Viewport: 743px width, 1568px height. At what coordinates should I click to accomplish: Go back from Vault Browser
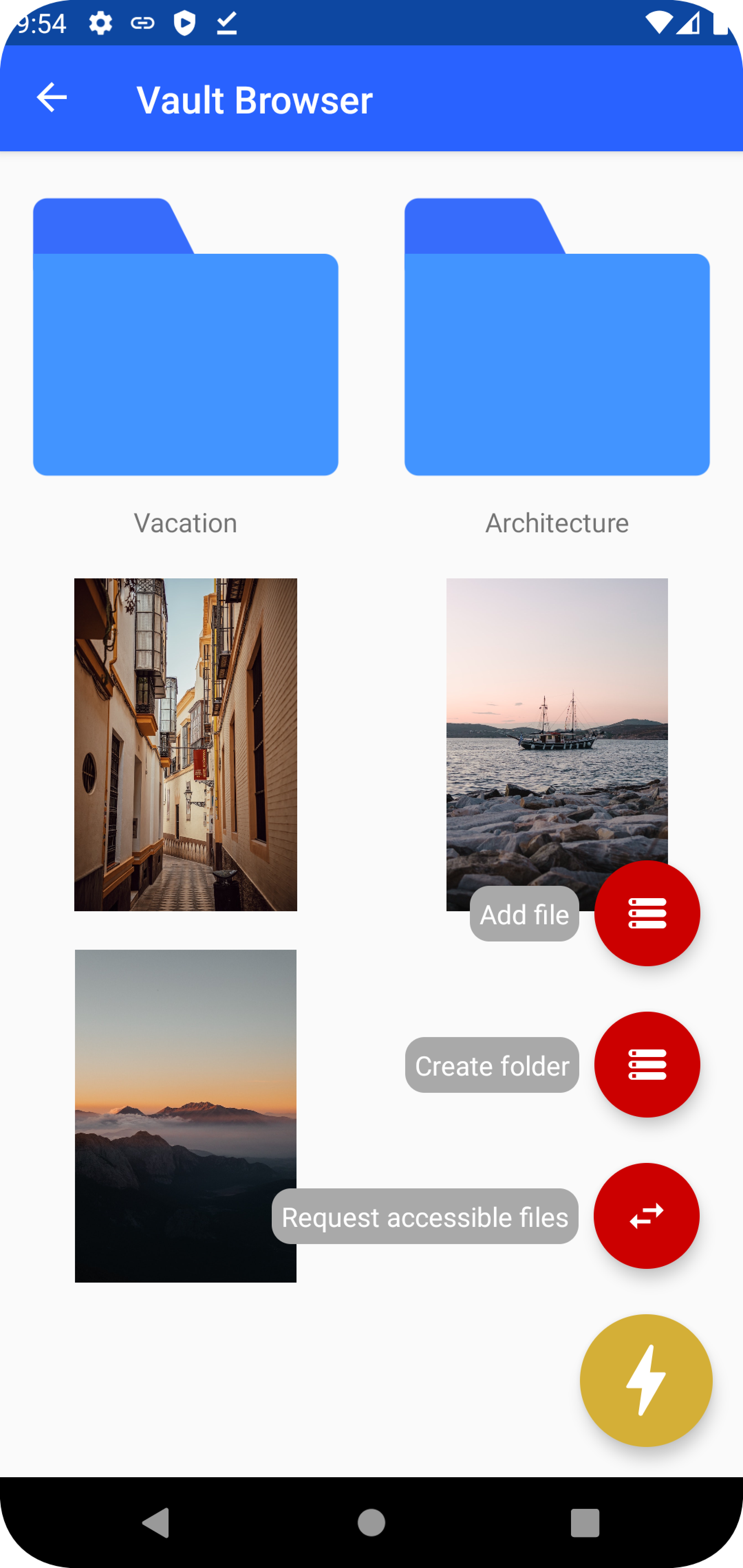point(52,98)
